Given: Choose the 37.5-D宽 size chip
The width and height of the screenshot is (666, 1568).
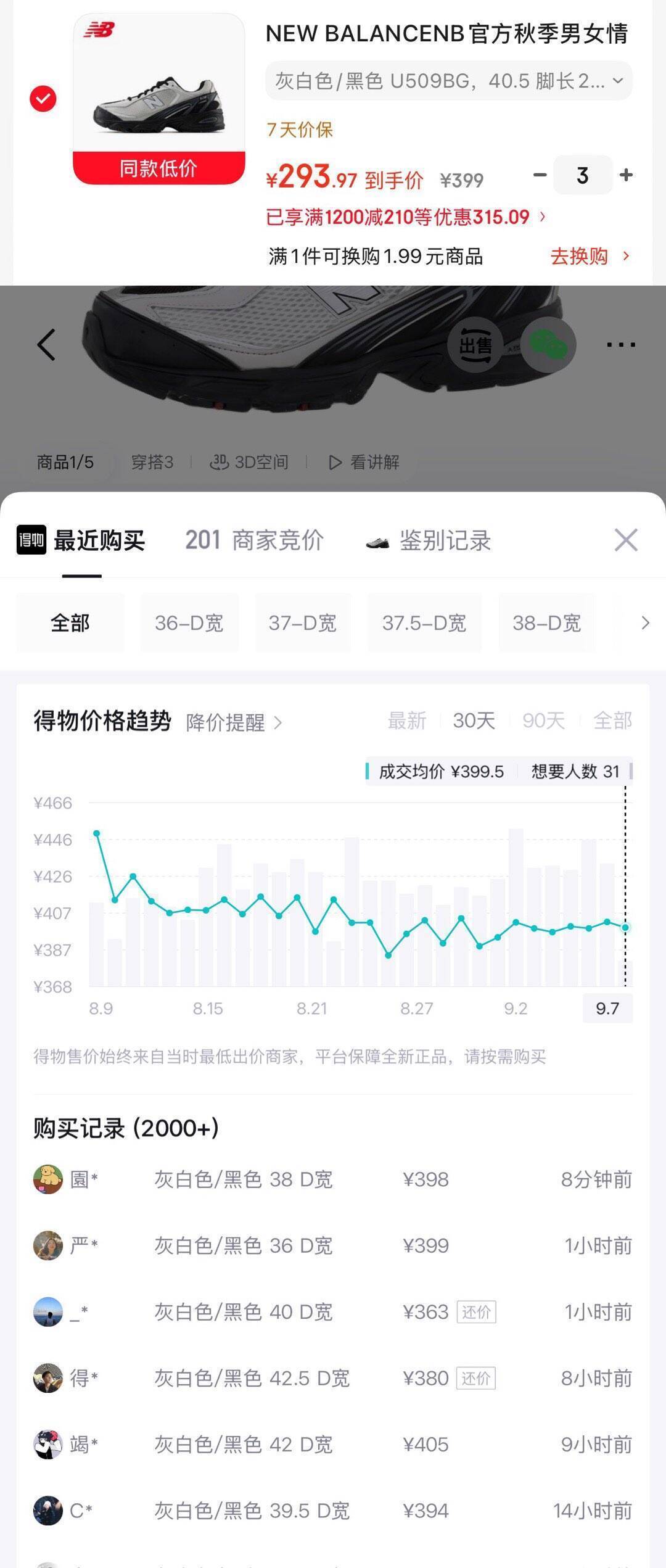Looking at the screenshot, I should coord(424,623).
